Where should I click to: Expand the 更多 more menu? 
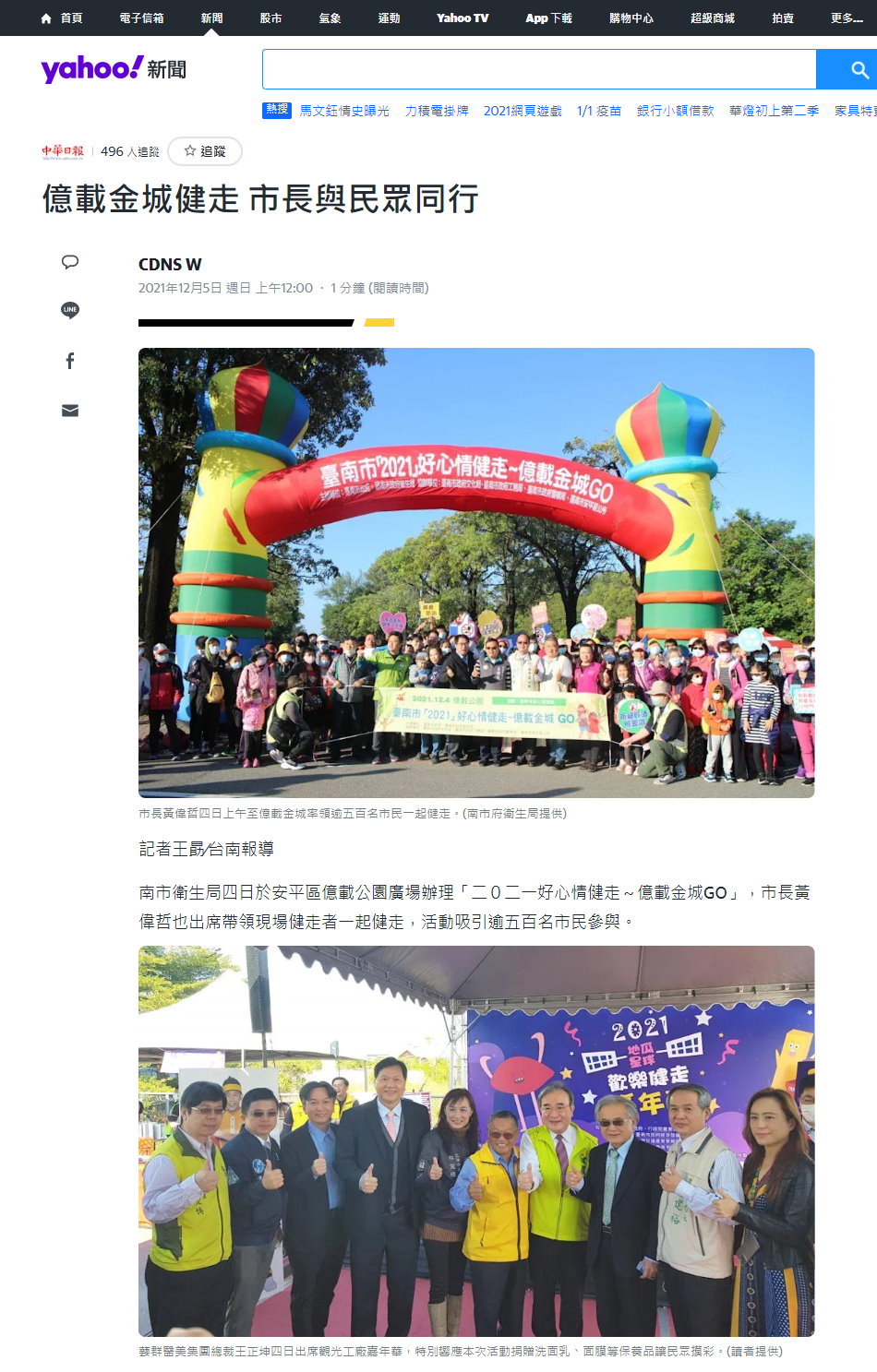coord(846,18)
